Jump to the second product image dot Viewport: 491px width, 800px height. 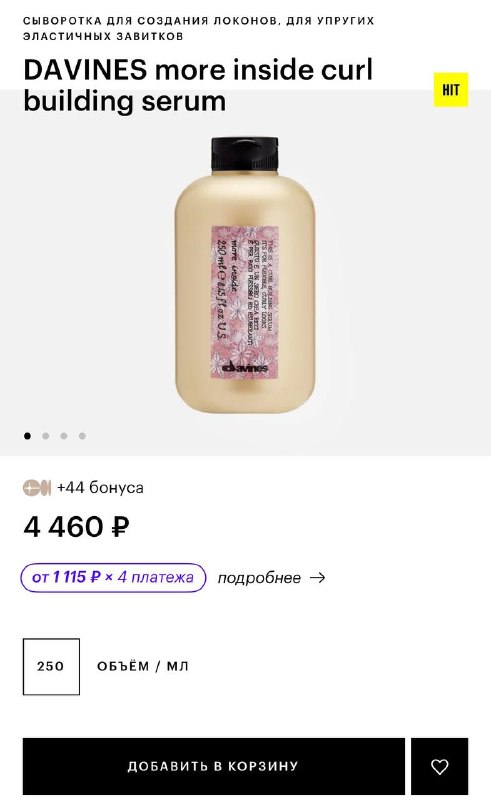(x=45, y=436)
